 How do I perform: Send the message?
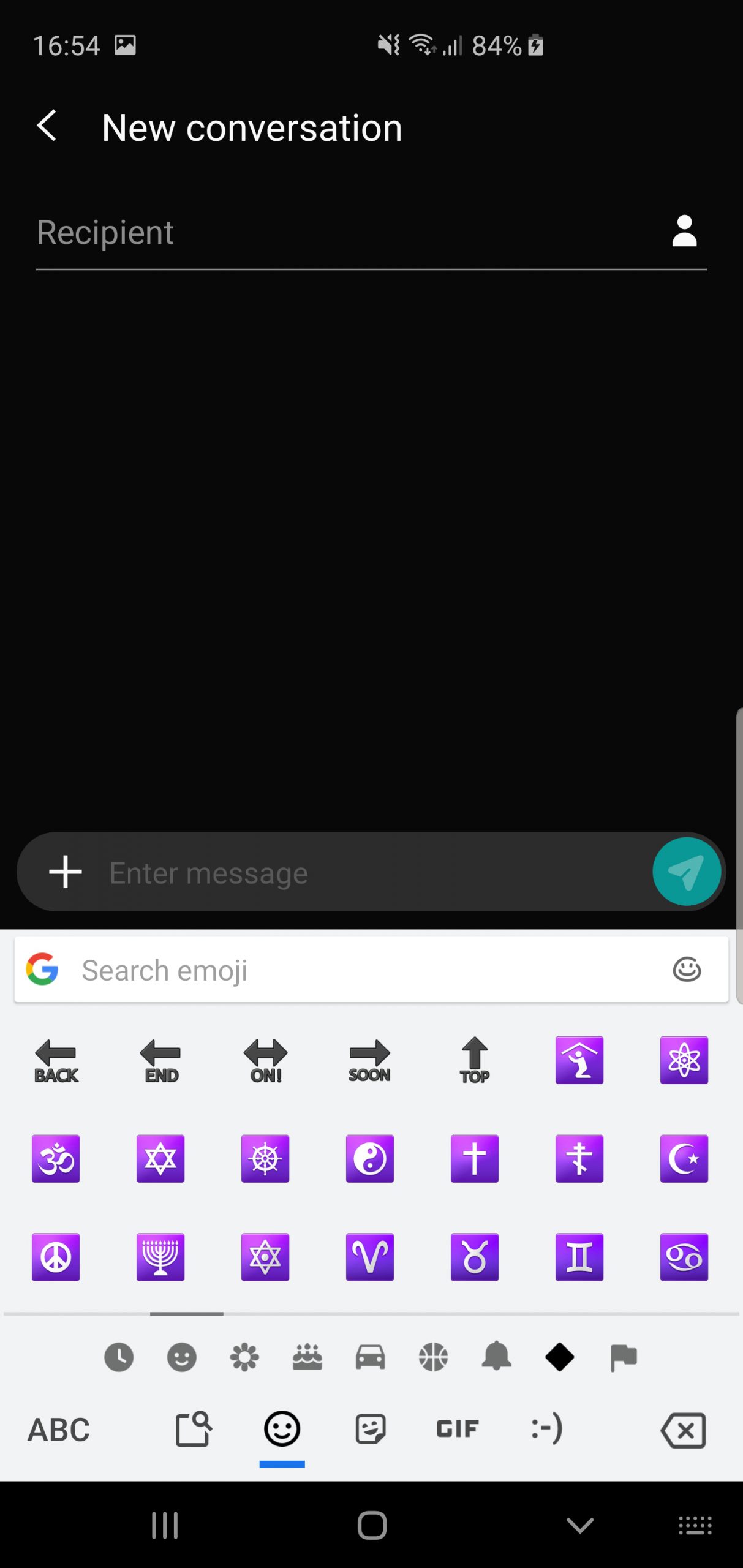click(x=686, y=872)
